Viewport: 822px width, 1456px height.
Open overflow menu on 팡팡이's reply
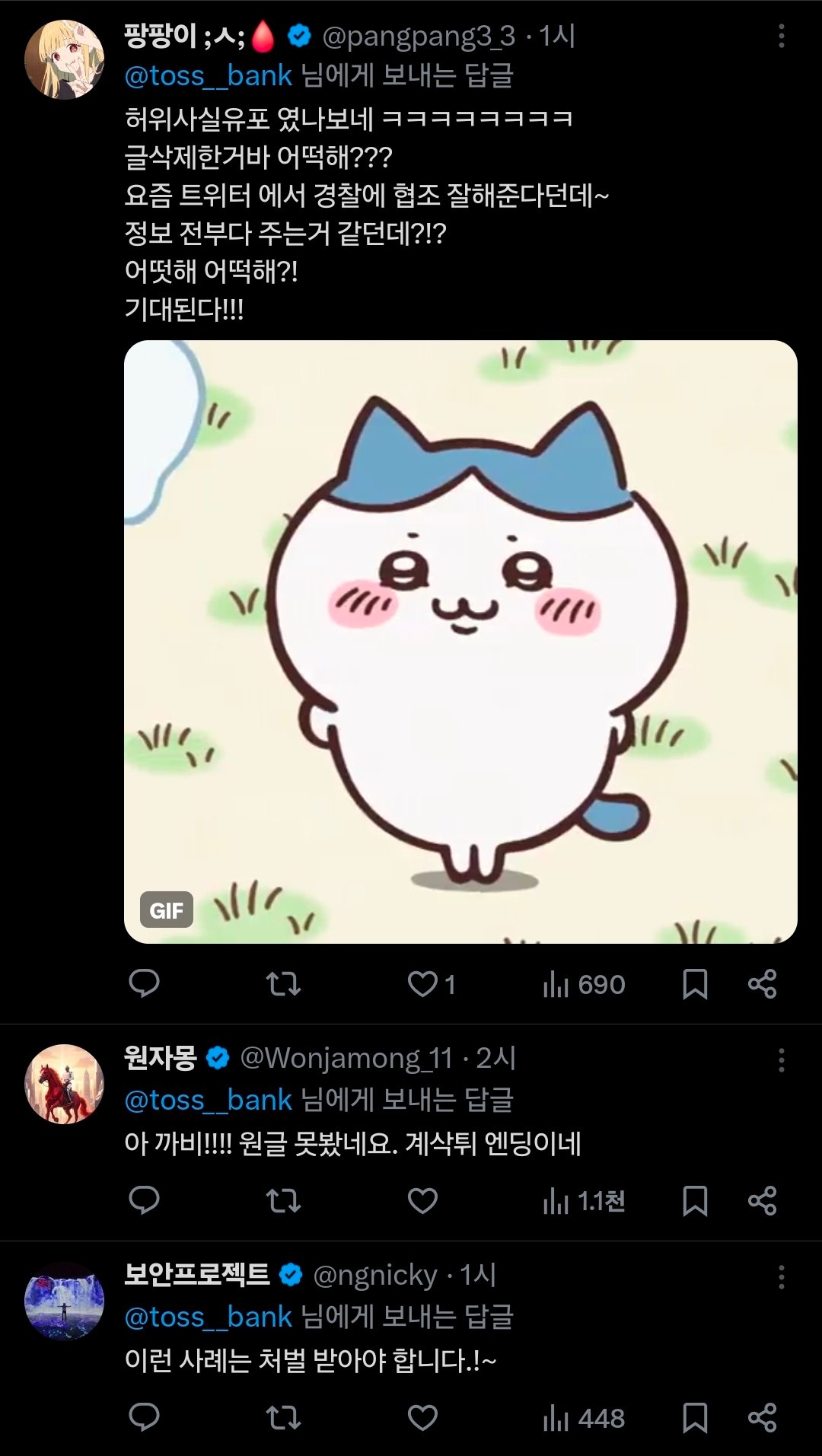[781, 36]
